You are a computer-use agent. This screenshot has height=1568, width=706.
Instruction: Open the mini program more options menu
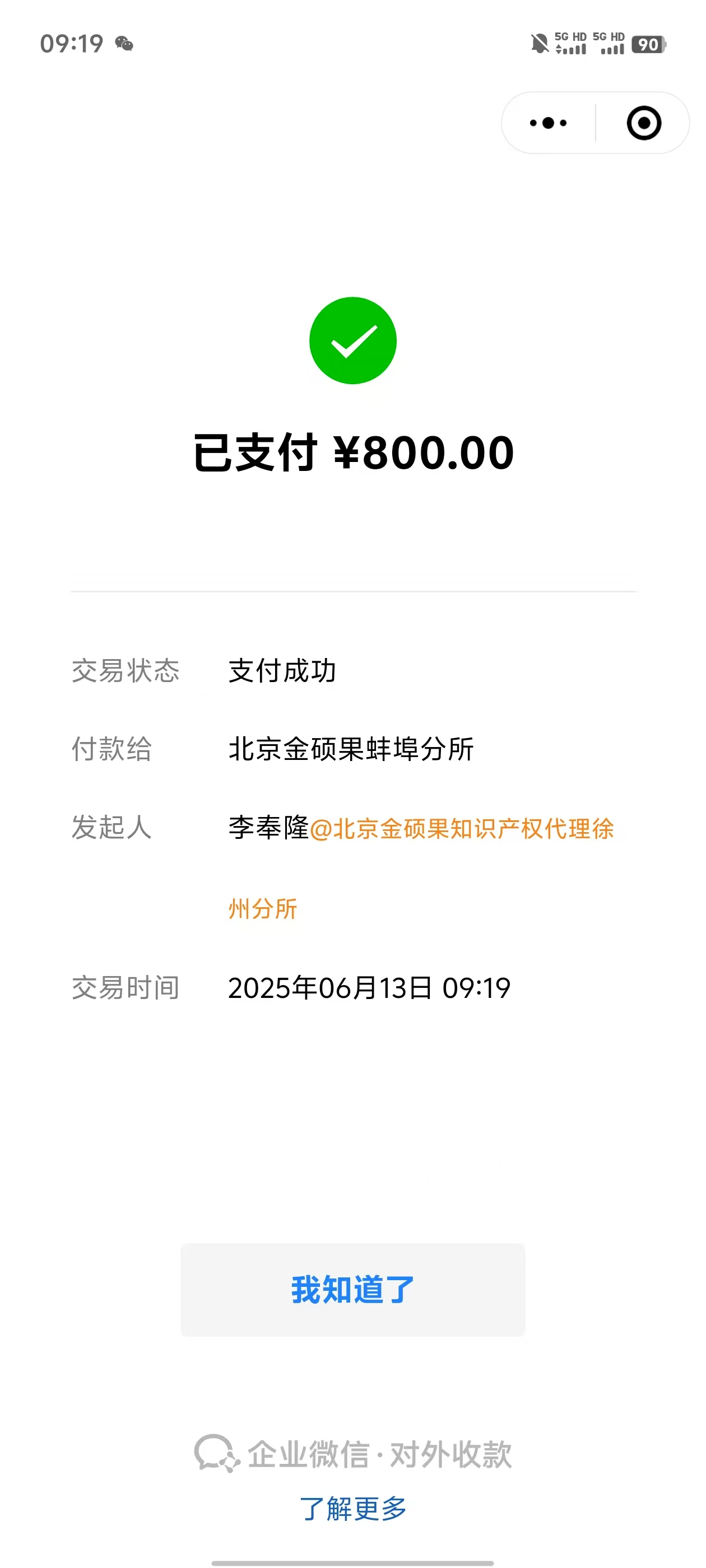point(547,123)
